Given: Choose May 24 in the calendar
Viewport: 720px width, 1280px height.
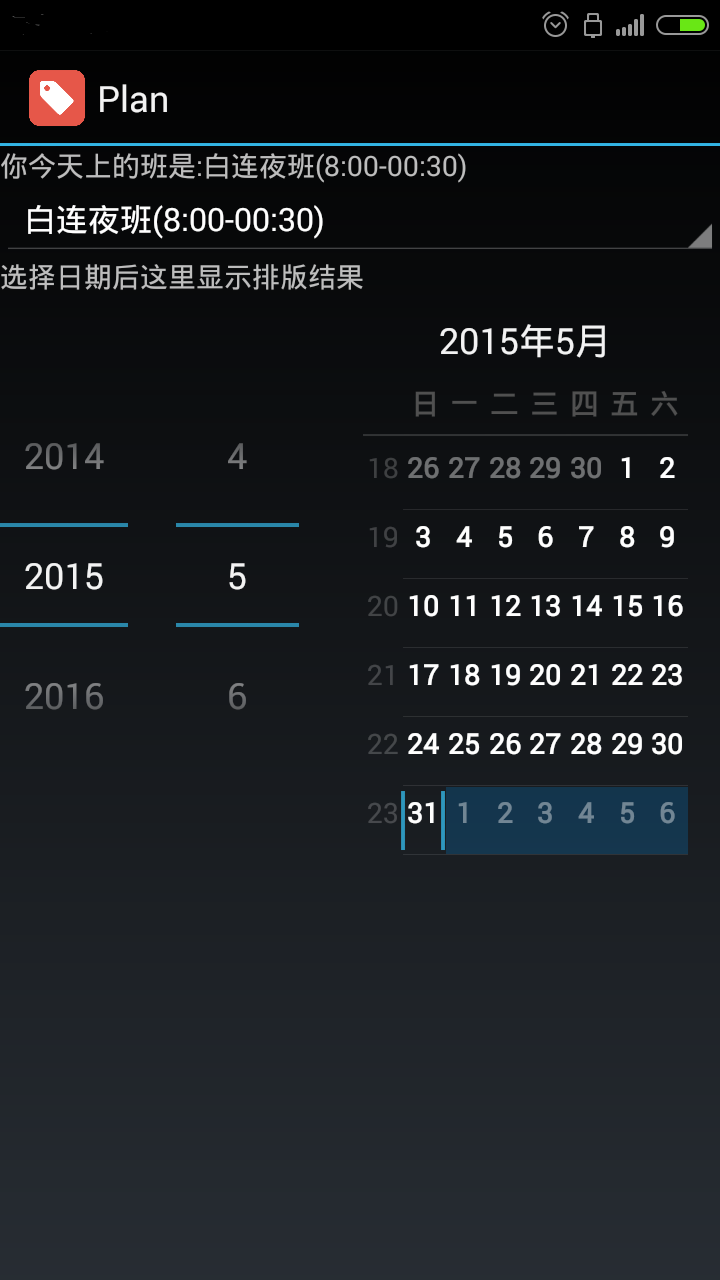Looking at the screenshot, I should click(423, 744).
